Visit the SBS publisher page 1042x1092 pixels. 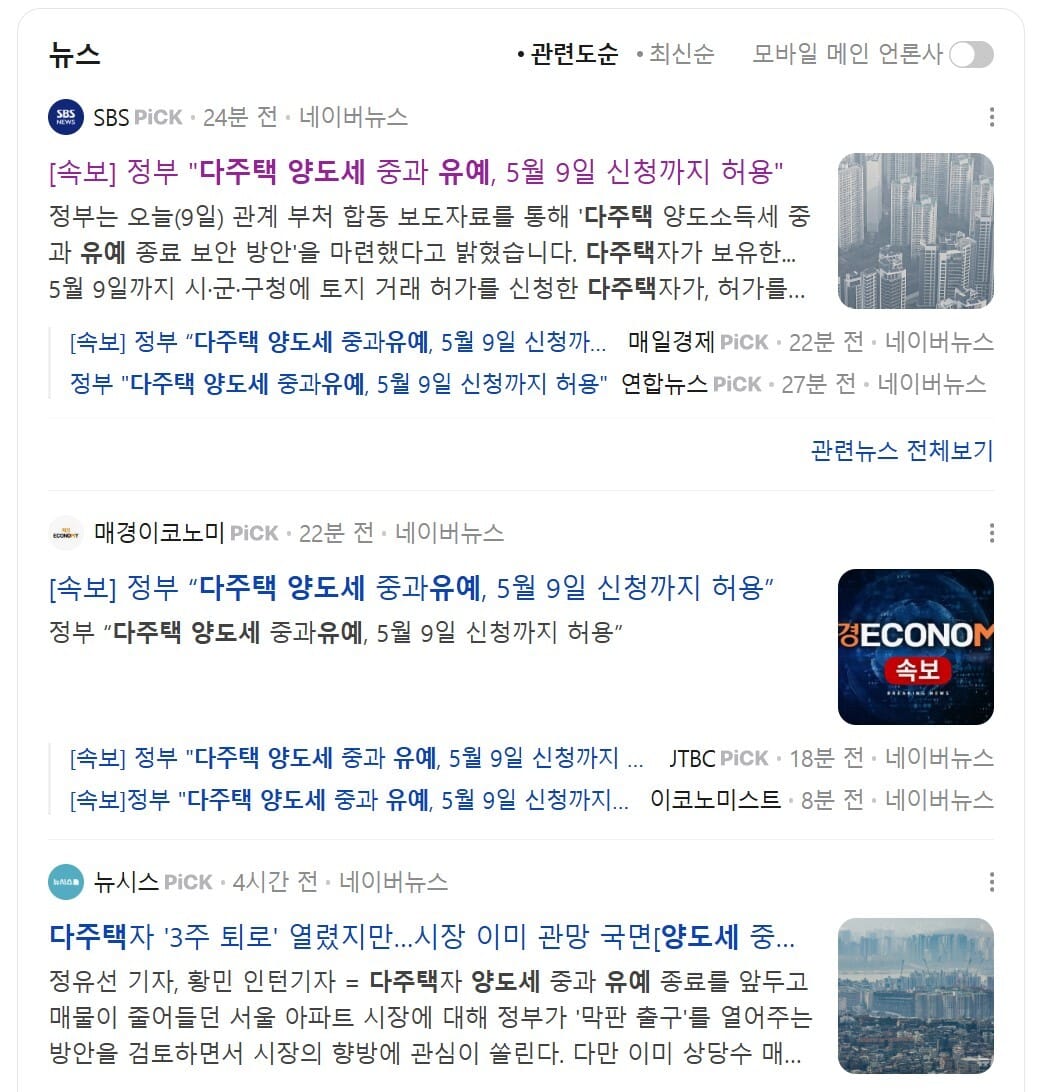111,117
